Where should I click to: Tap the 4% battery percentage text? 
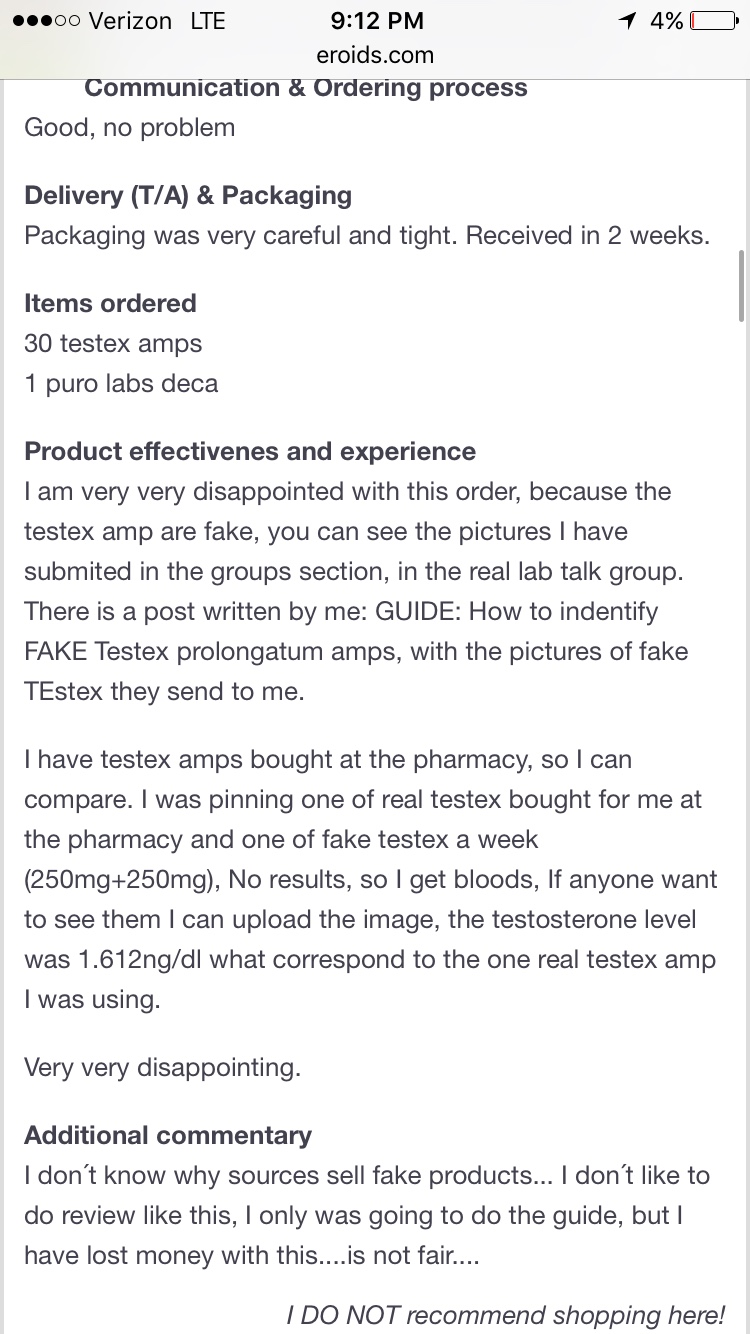point(668,20)
